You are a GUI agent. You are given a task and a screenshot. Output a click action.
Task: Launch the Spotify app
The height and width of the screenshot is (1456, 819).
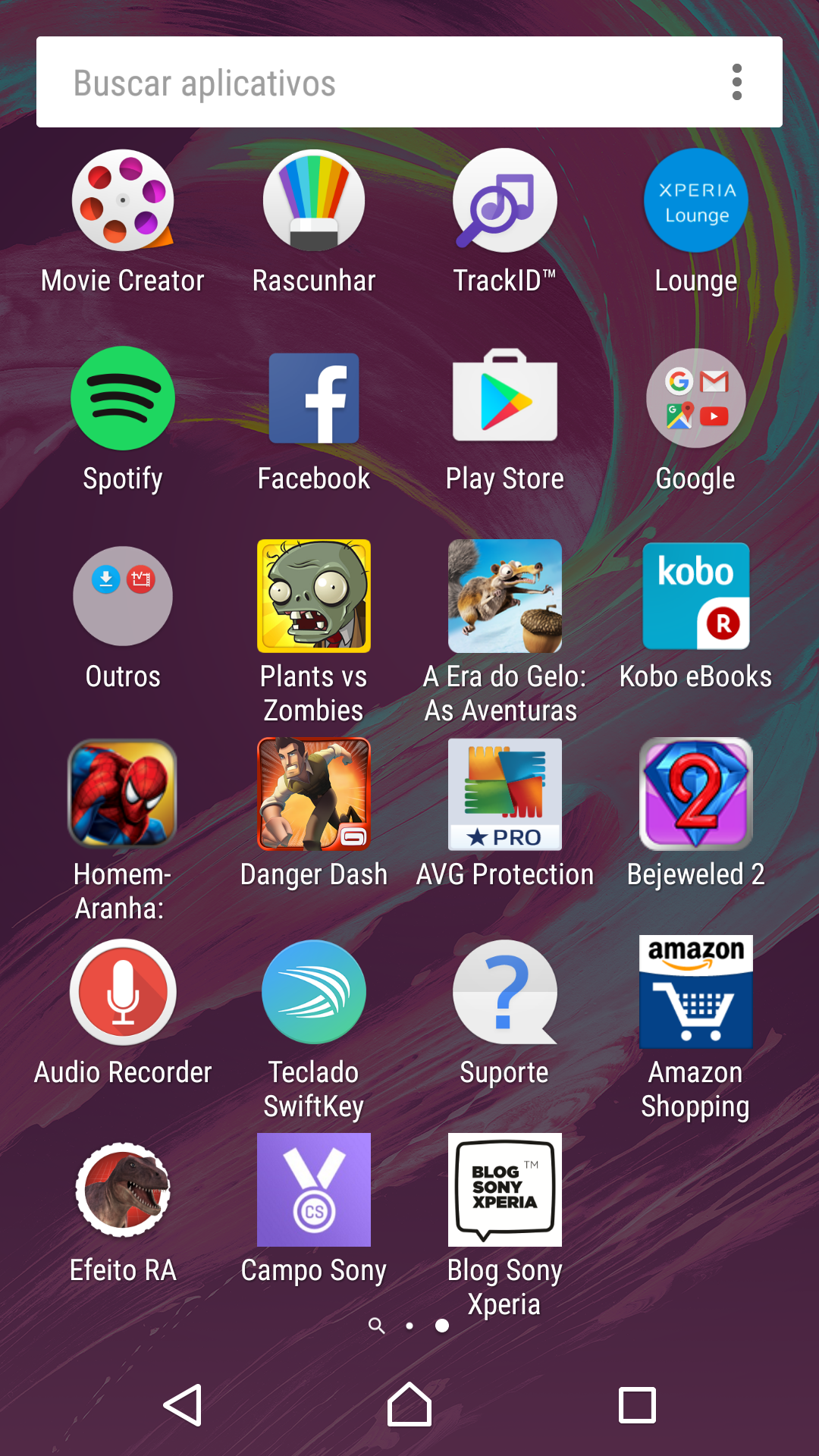[123, 399]
